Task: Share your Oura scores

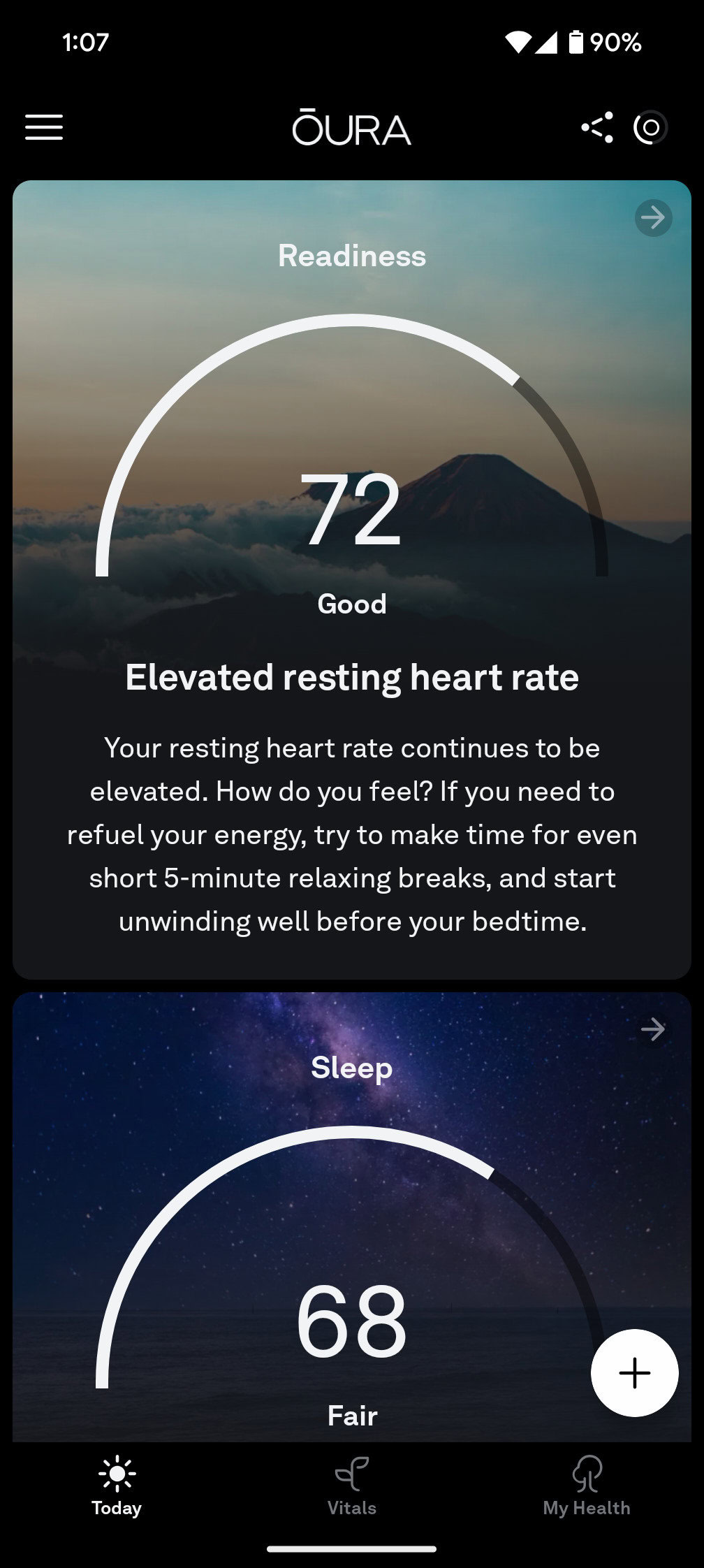Action: [x=597, y=127]
